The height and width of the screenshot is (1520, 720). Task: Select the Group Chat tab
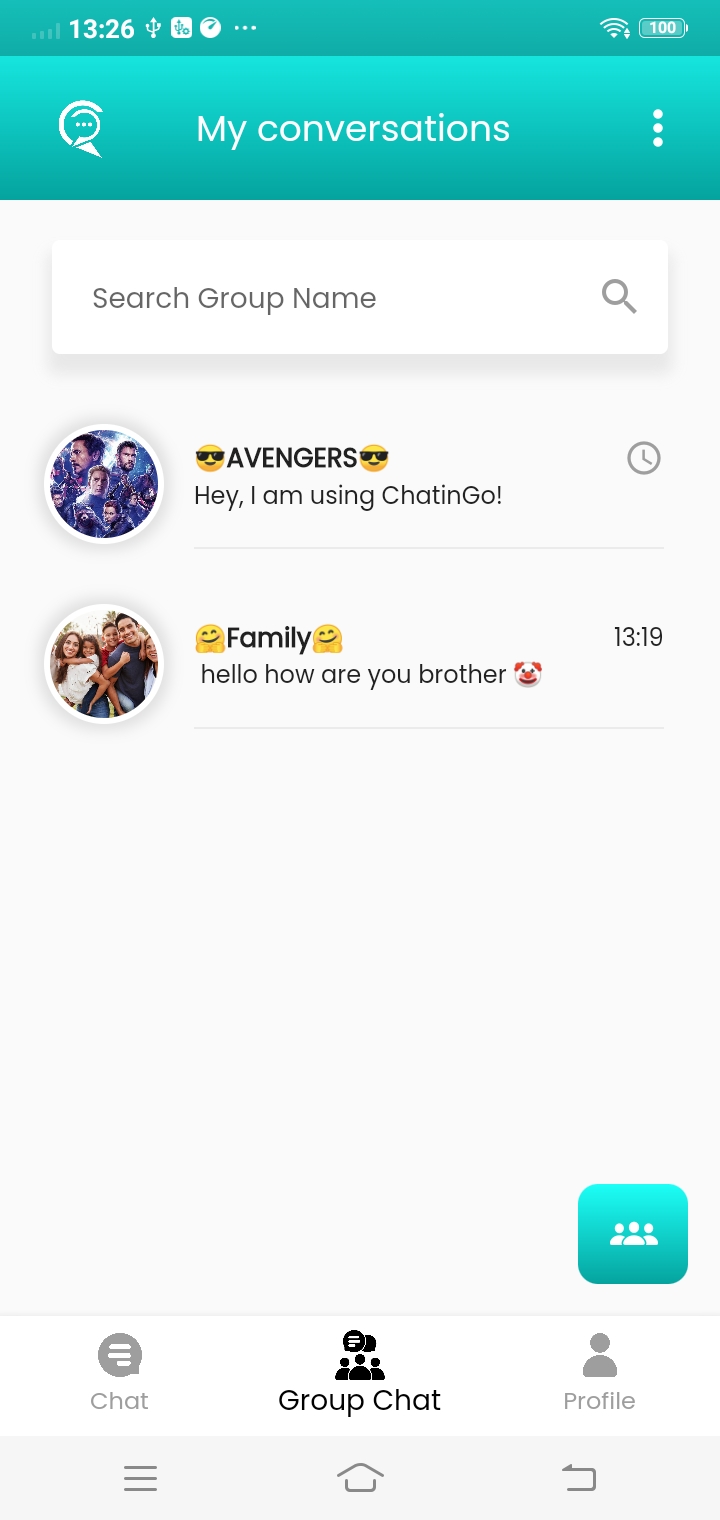tap(360, 1372)
